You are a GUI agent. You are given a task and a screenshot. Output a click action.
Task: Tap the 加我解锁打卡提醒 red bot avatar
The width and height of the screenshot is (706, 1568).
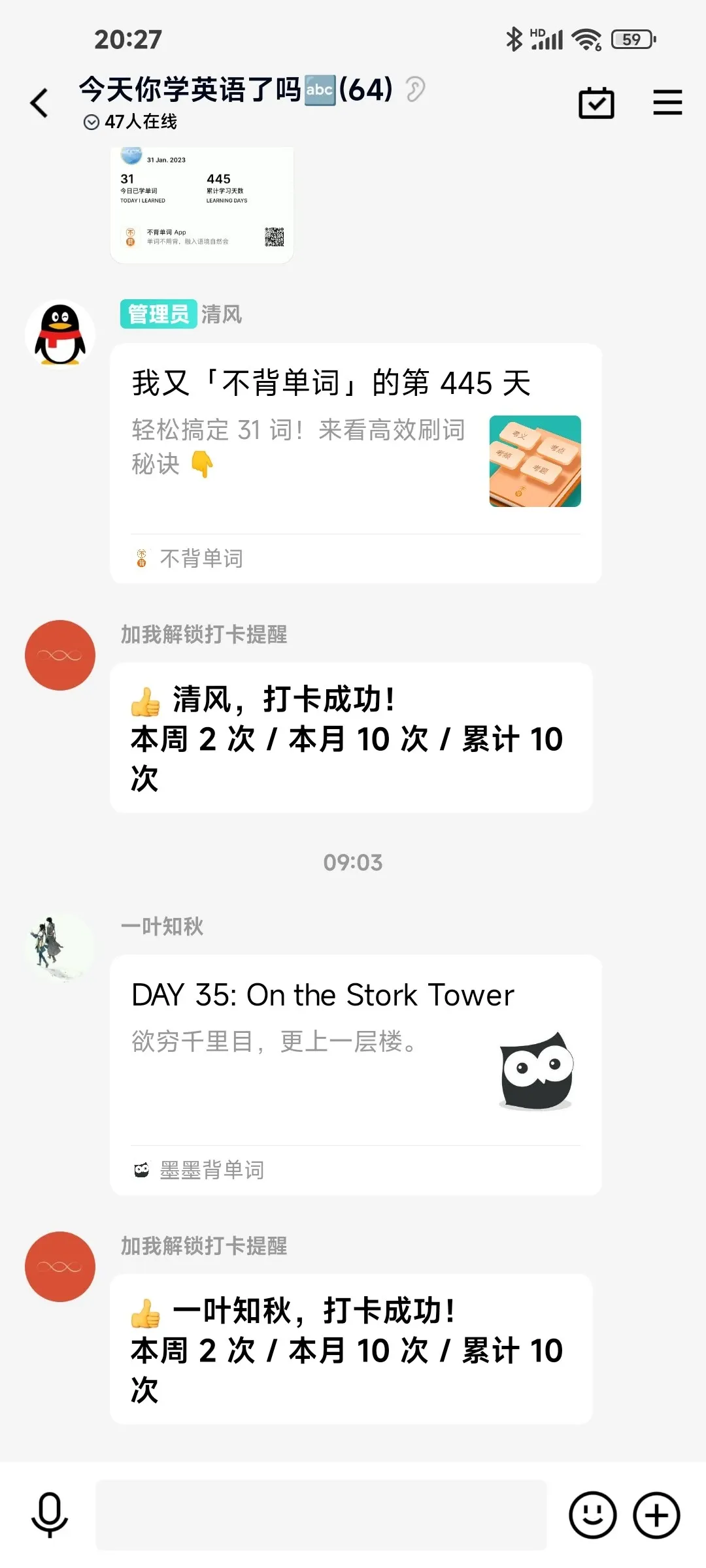[x=59, y=655]
